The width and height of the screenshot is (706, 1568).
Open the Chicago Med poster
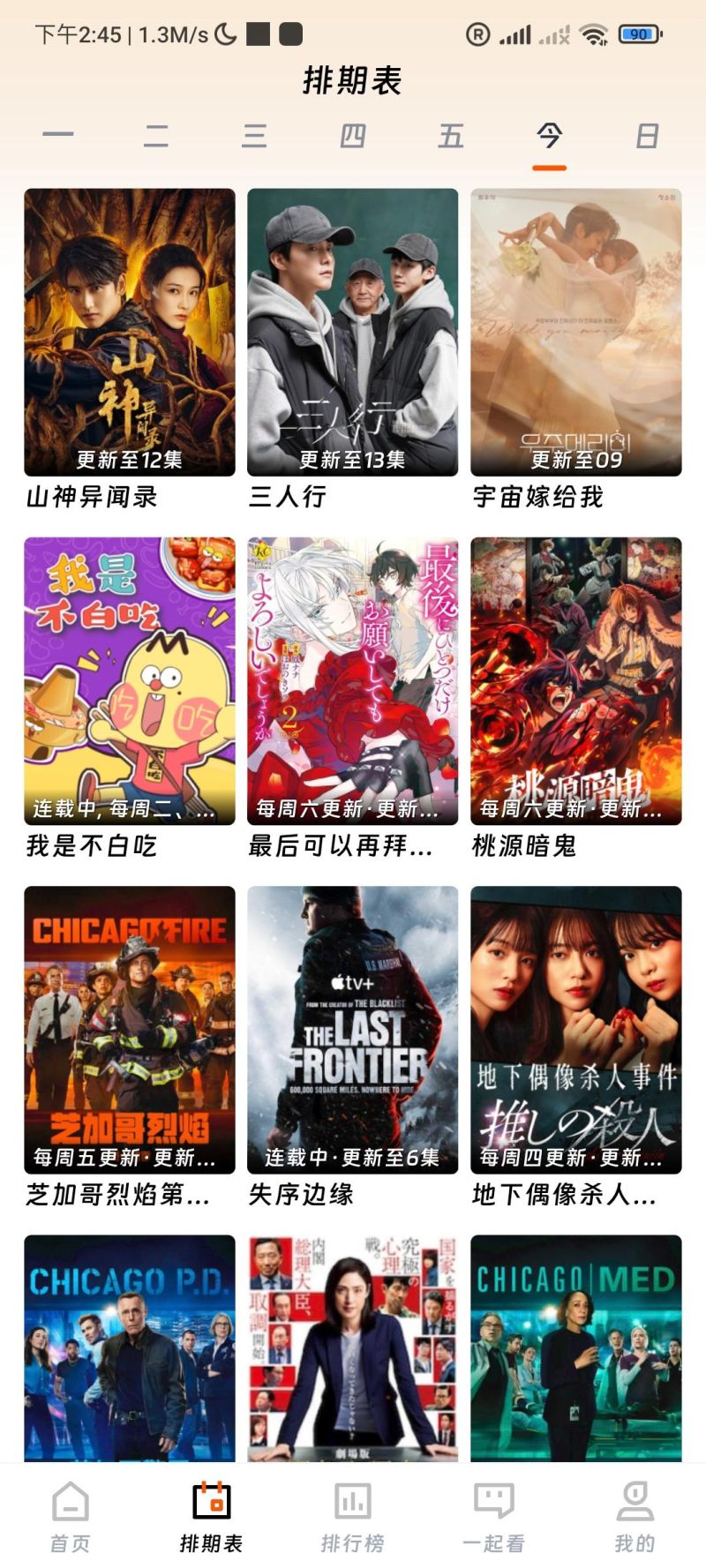tap(576, 1346)
